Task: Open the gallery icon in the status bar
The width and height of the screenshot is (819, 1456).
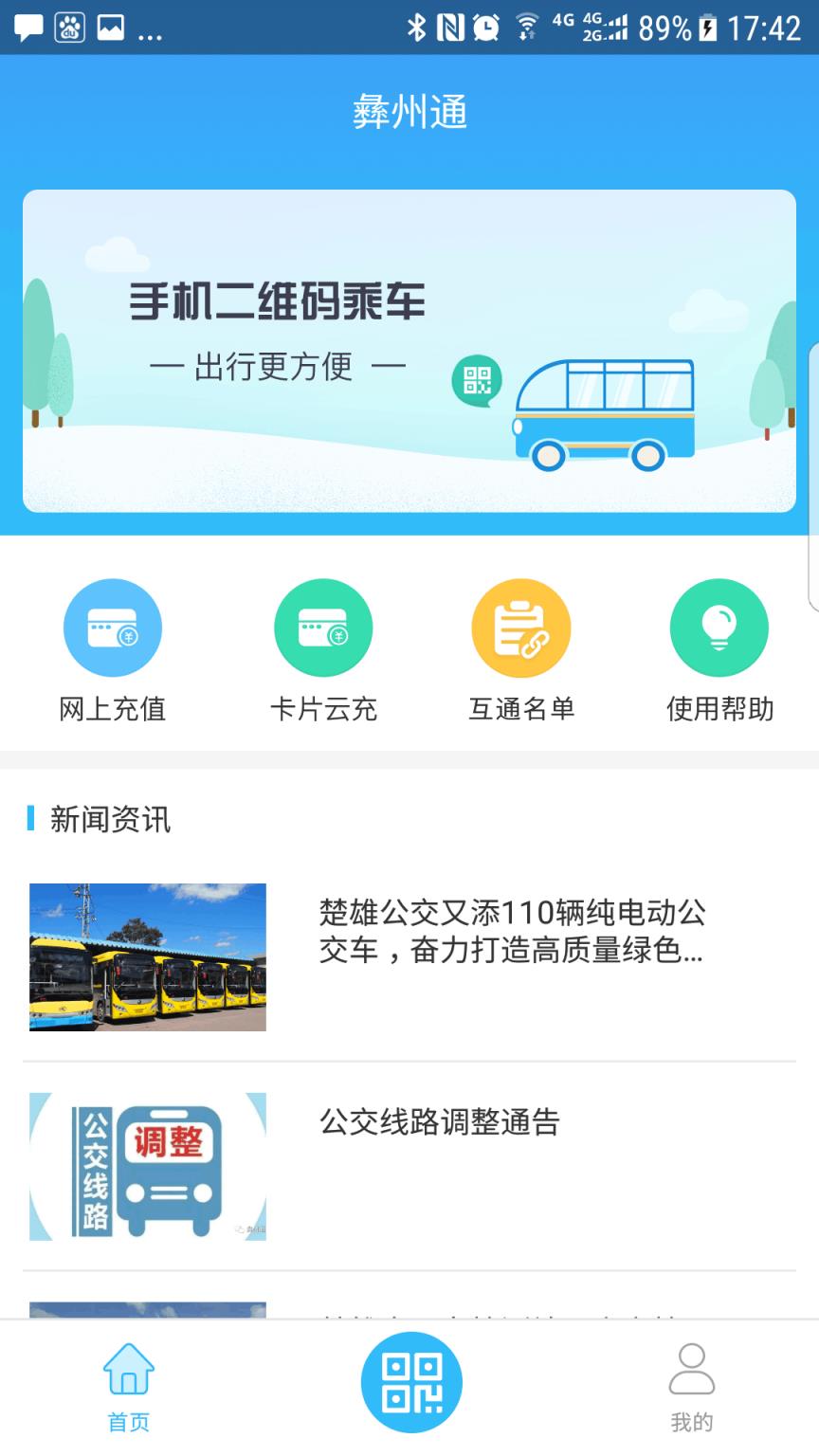Action: [110, 27]
